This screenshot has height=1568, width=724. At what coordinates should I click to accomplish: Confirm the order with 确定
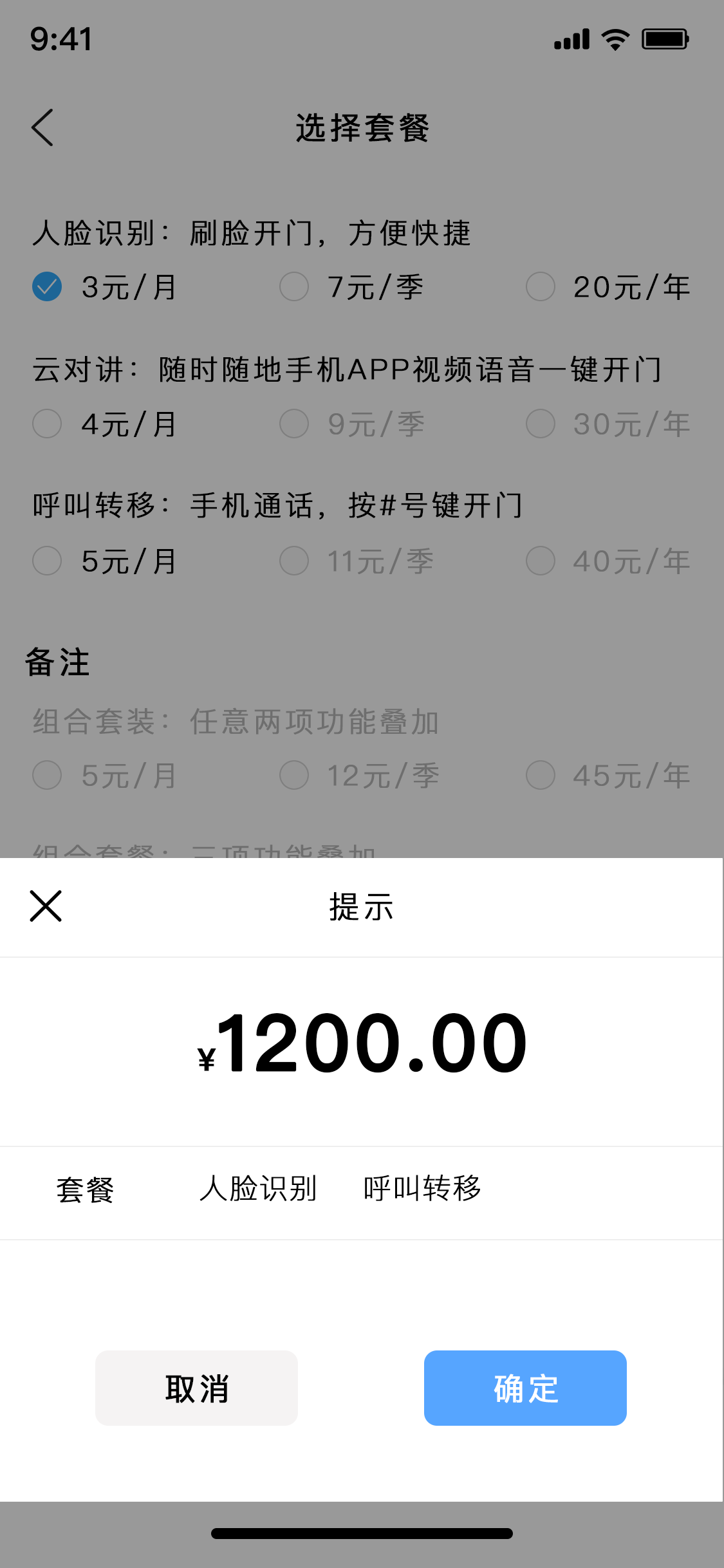tap(525, 1388)
